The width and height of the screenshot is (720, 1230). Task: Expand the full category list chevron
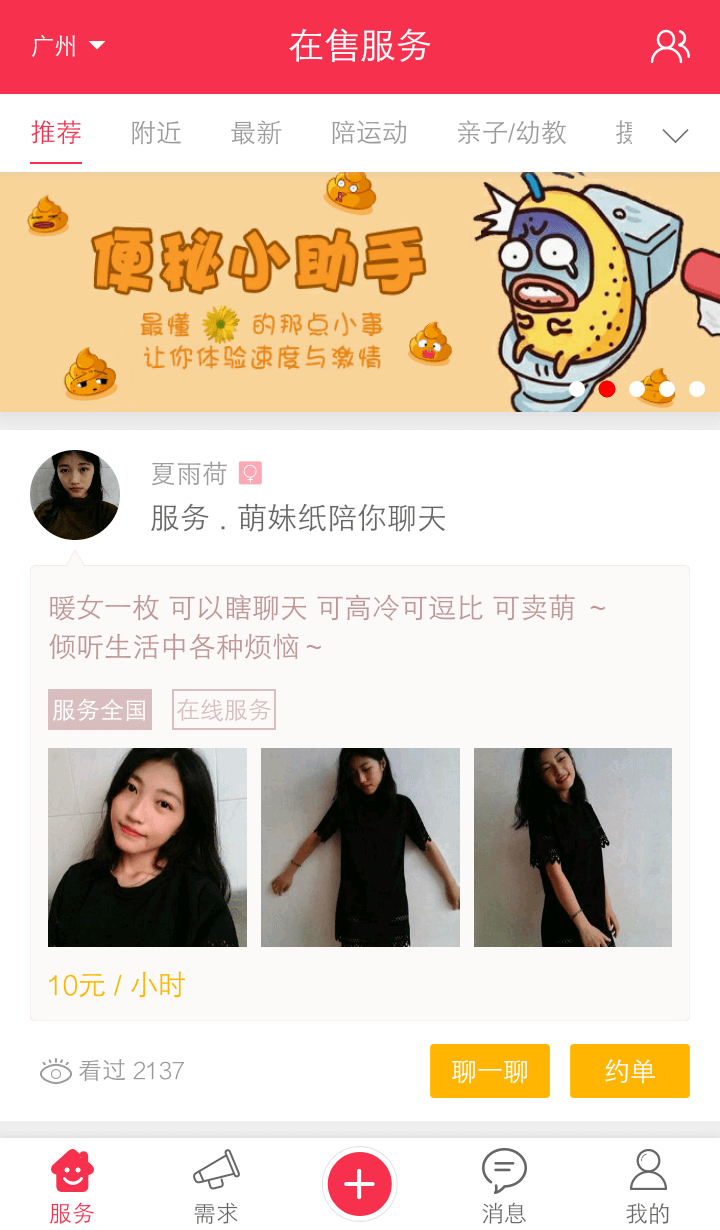[675, 133]
